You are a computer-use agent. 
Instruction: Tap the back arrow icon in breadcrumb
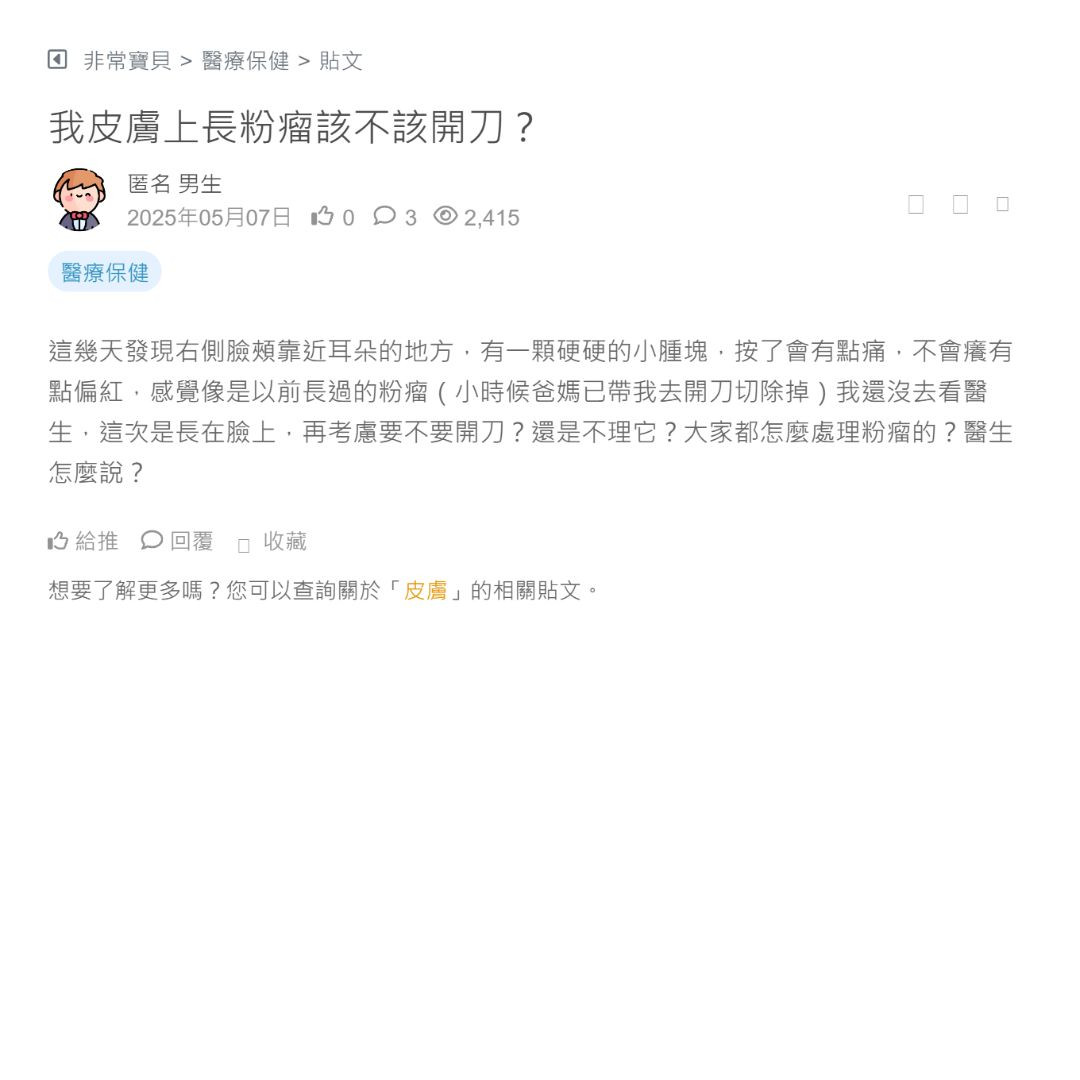(57, 60)
